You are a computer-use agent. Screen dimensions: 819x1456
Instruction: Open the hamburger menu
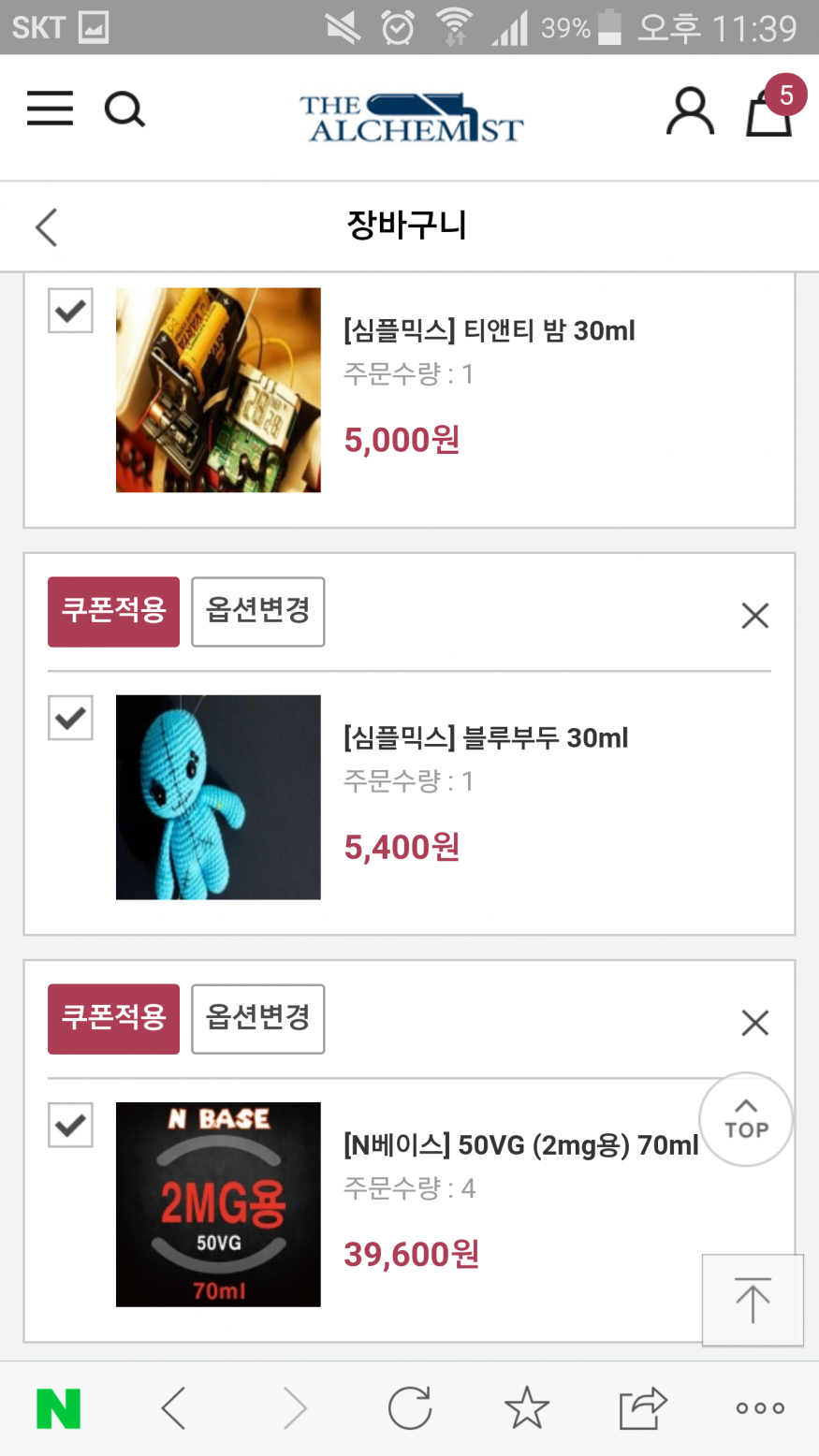(x=50, y=109)
